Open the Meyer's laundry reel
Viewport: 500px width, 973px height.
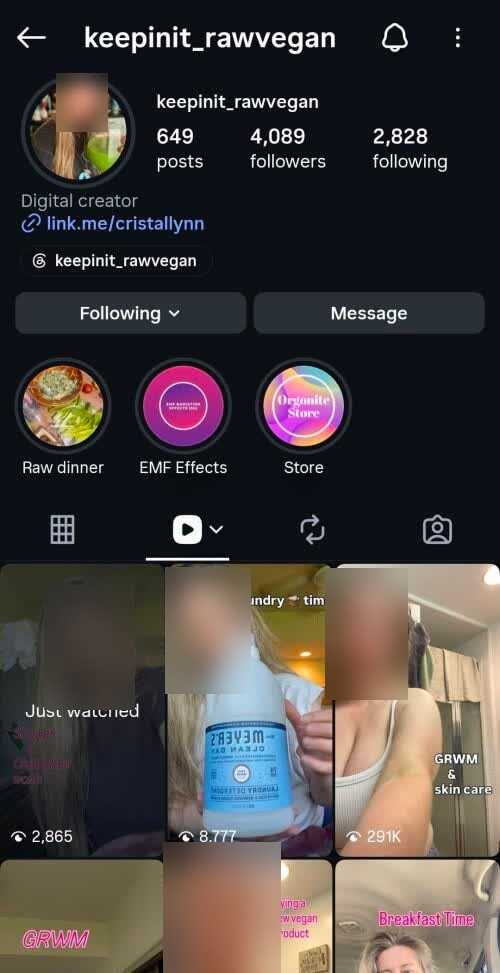point(250,710)
